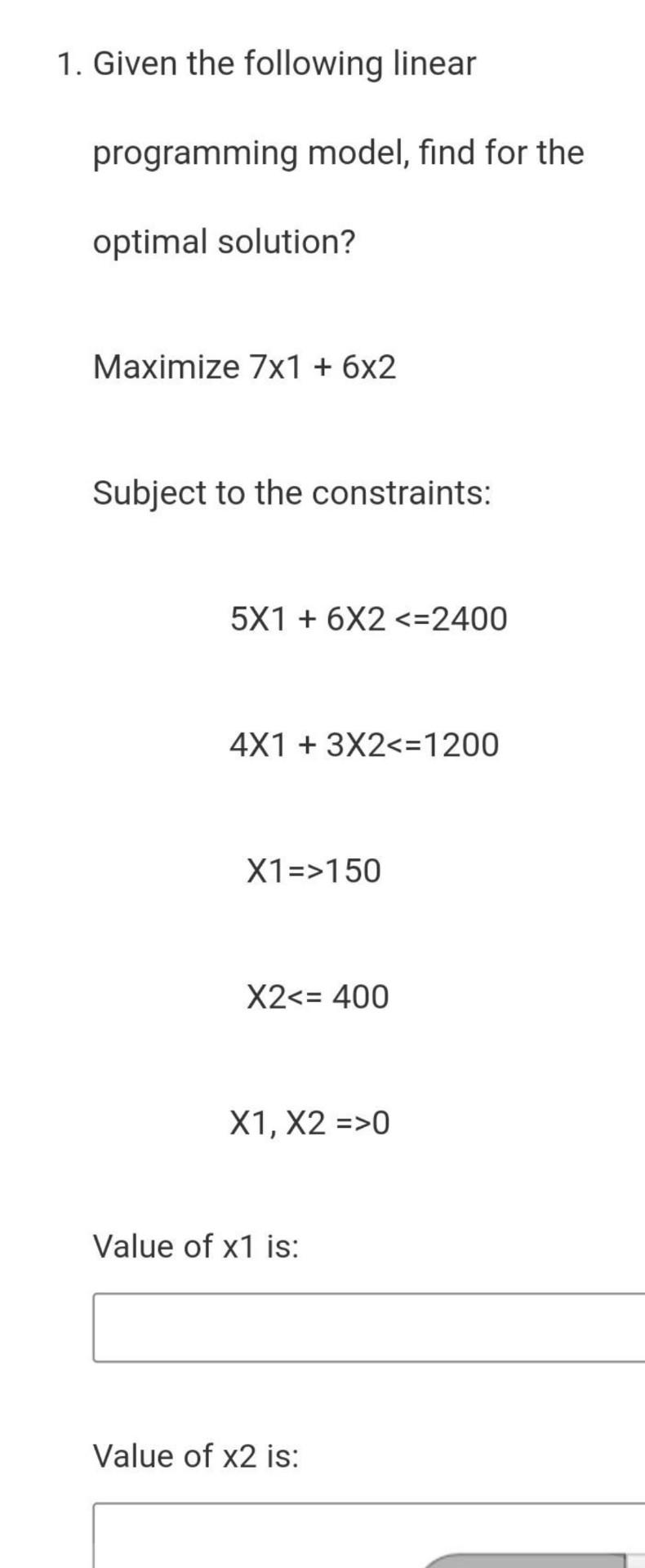
Task: Click the 'optimal solution?' text line
Action: (225, 241)
